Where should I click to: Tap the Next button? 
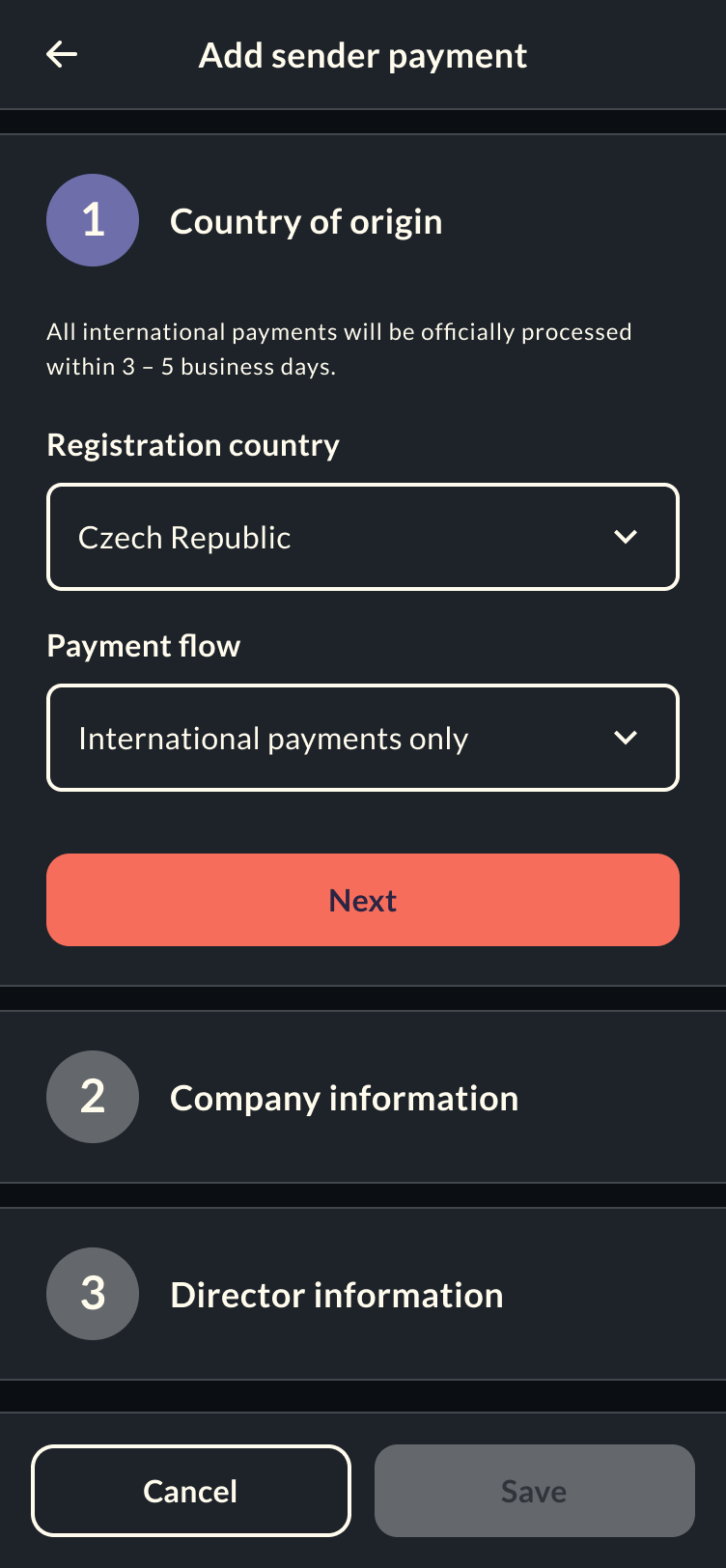pyautogui.click(x=363, y=900)
